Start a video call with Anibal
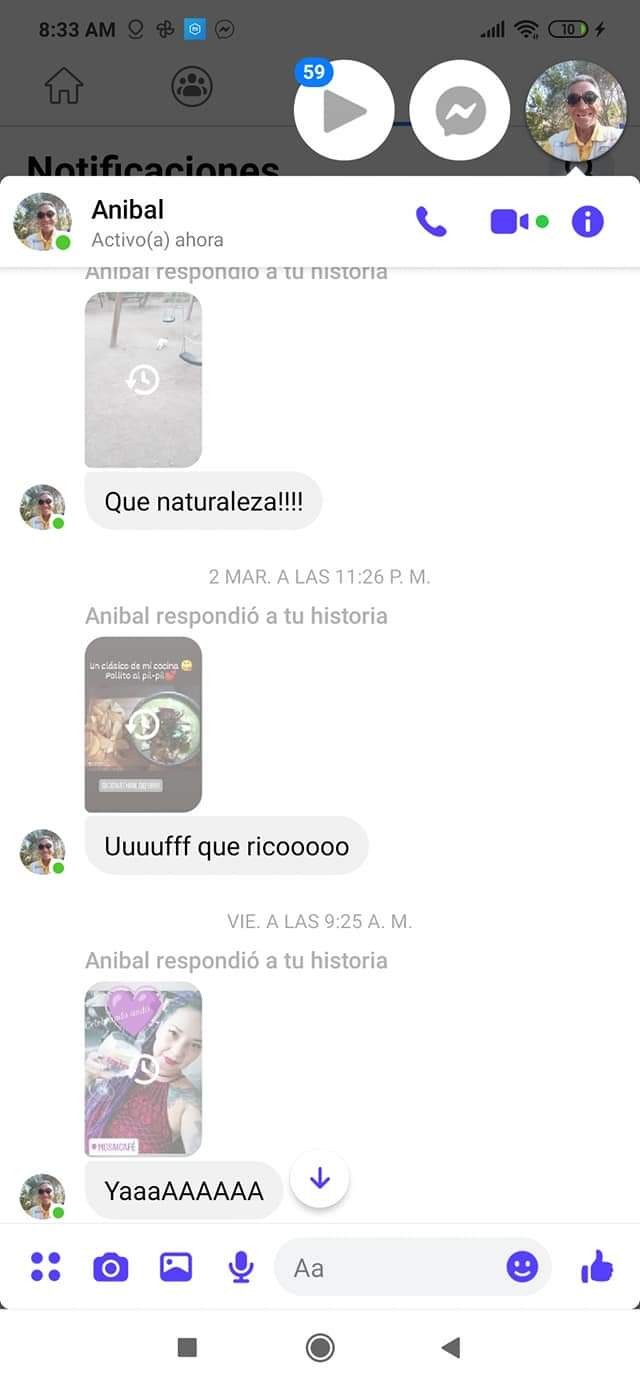The height and width of the screenshot is (1386, 640). click(509, 221)
